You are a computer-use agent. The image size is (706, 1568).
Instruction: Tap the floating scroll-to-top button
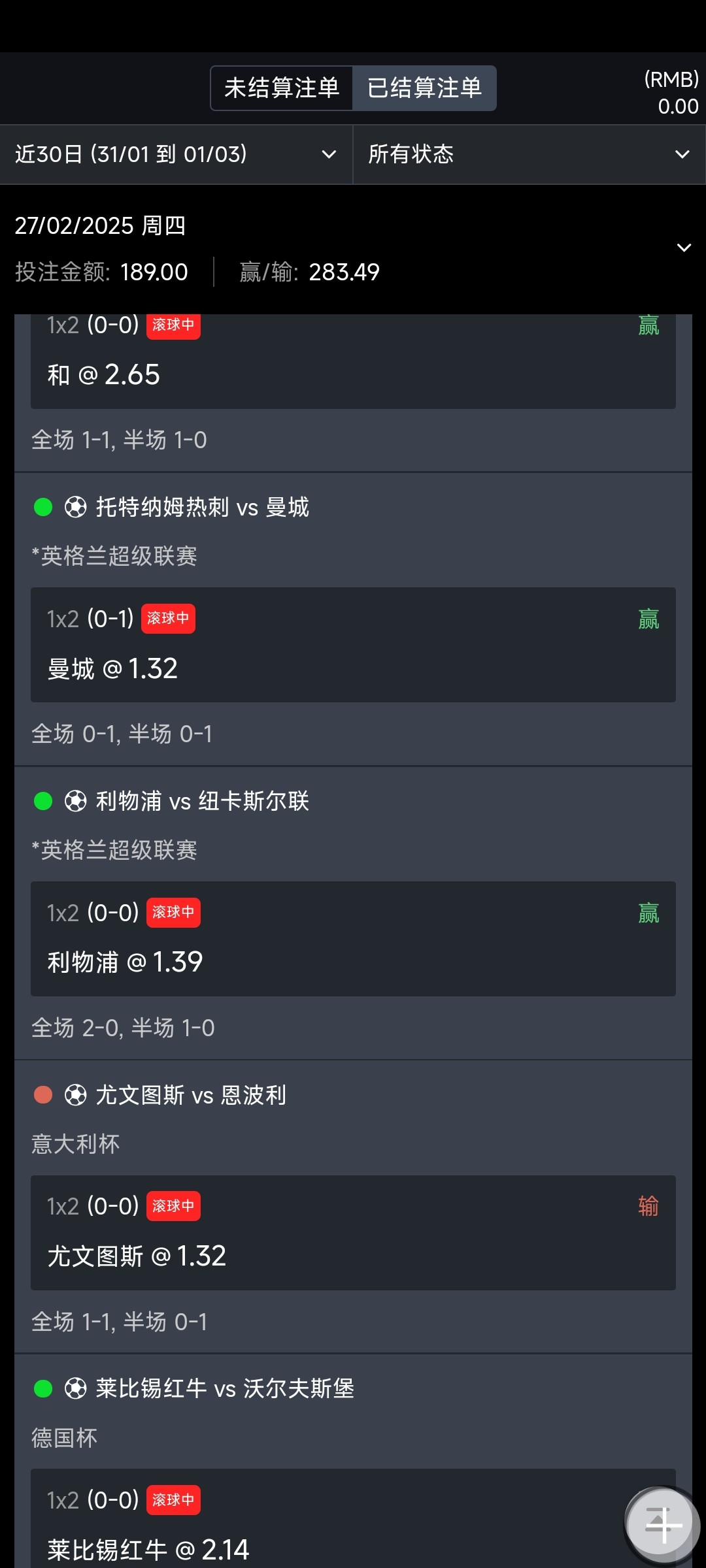tap(661, 1524)
